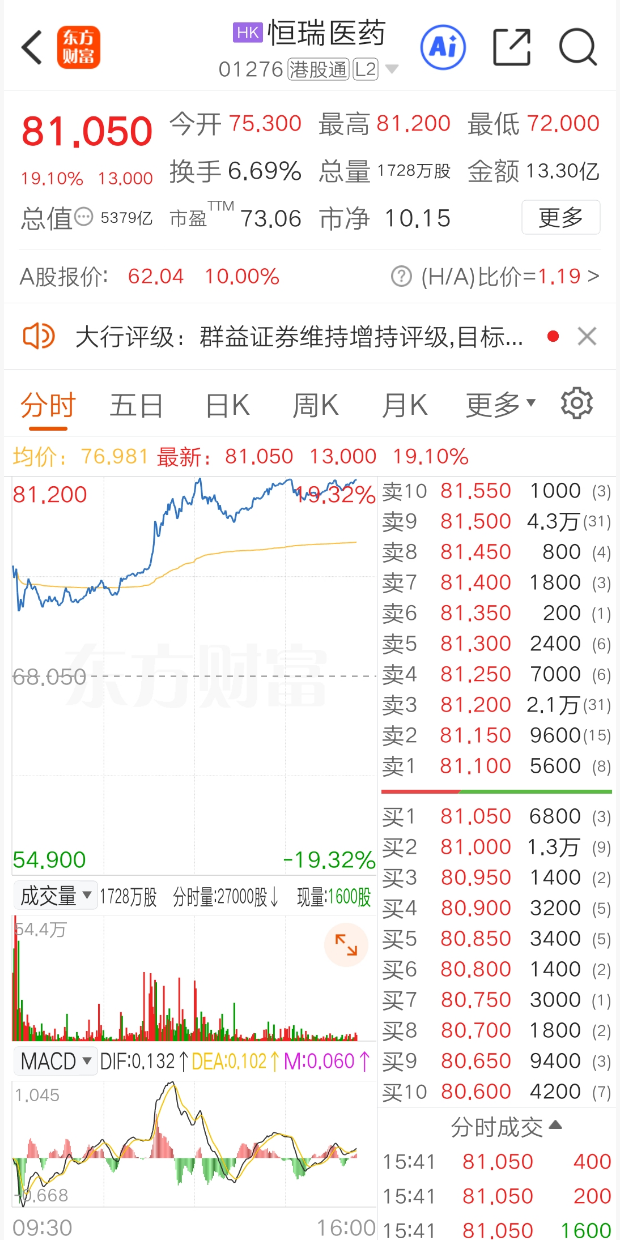Select the 分时 chart tab

(48, 405)
